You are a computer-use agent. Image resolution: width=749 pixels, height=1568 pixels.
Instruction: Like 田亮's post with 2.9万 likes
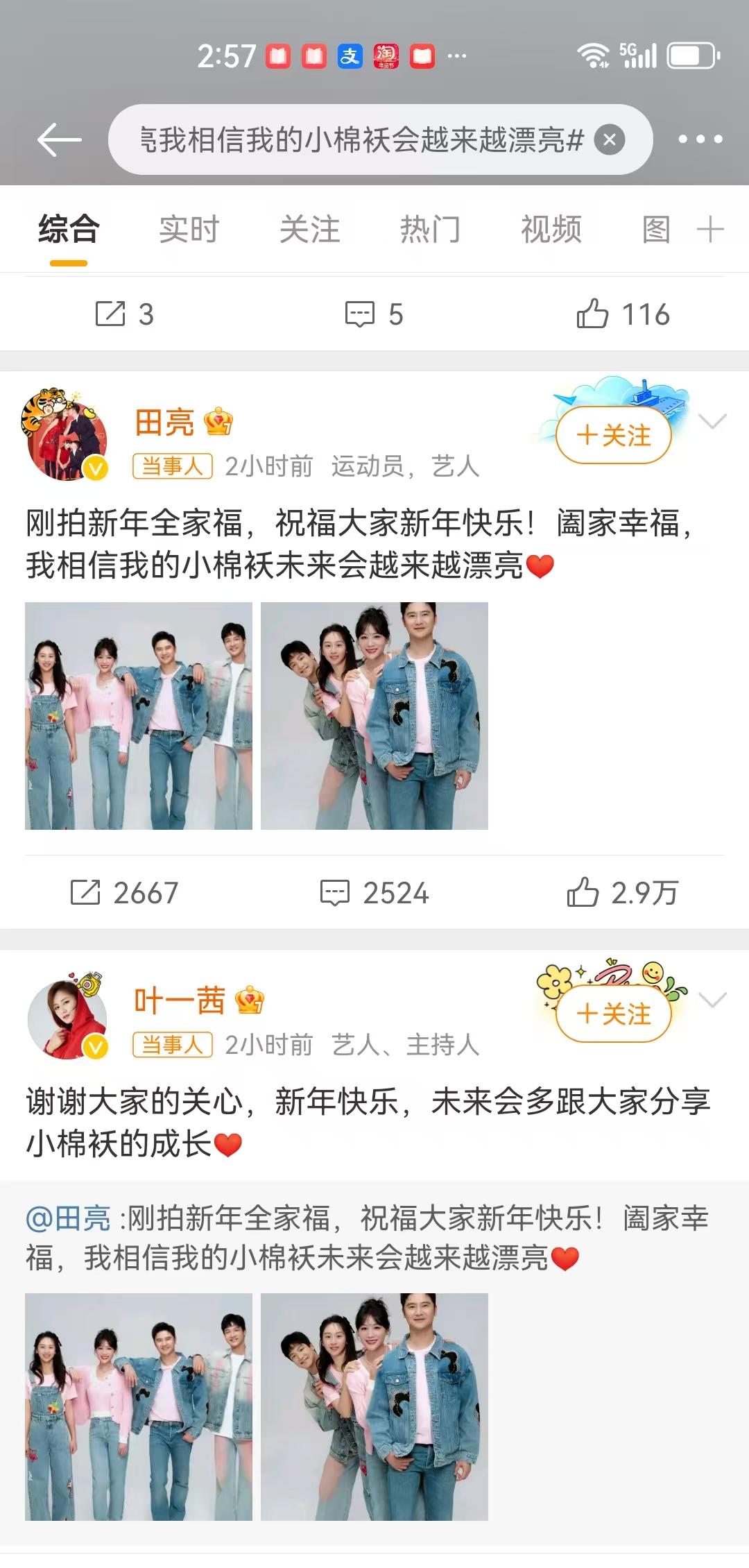(622, 893)
